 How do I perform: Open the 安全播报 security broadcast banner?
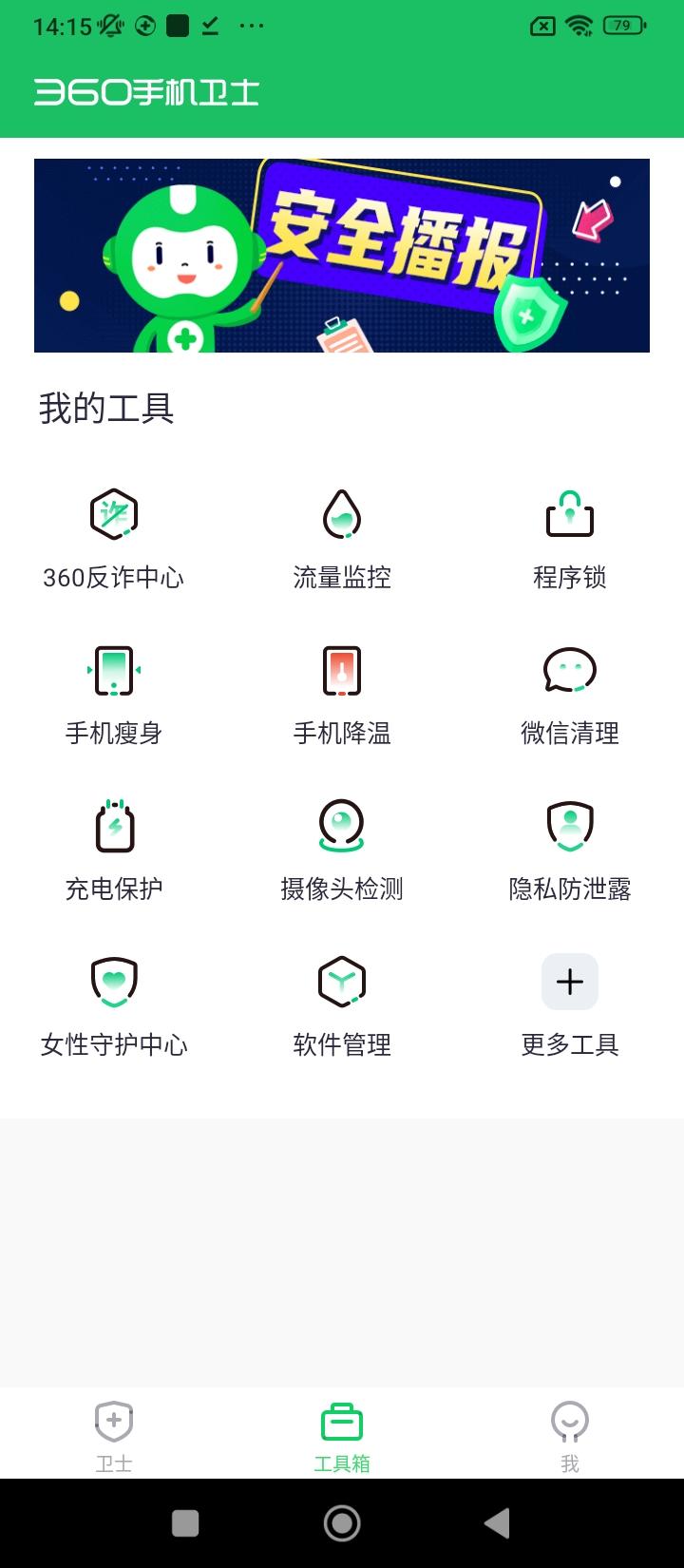tap(342, 255)
